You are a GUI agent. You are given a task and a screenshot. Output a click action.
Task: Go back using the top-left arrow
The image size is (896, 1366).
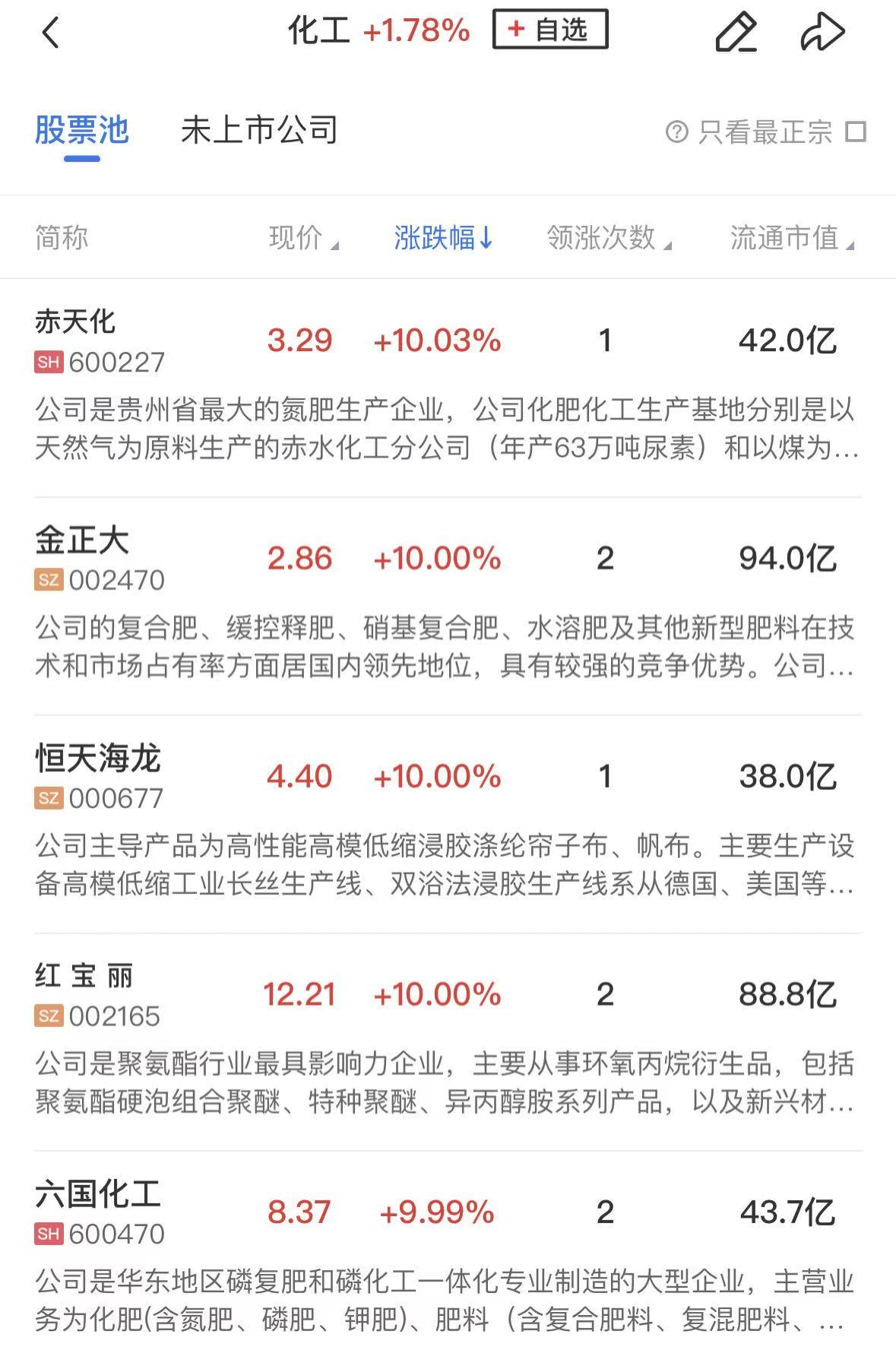coord(50,33)
